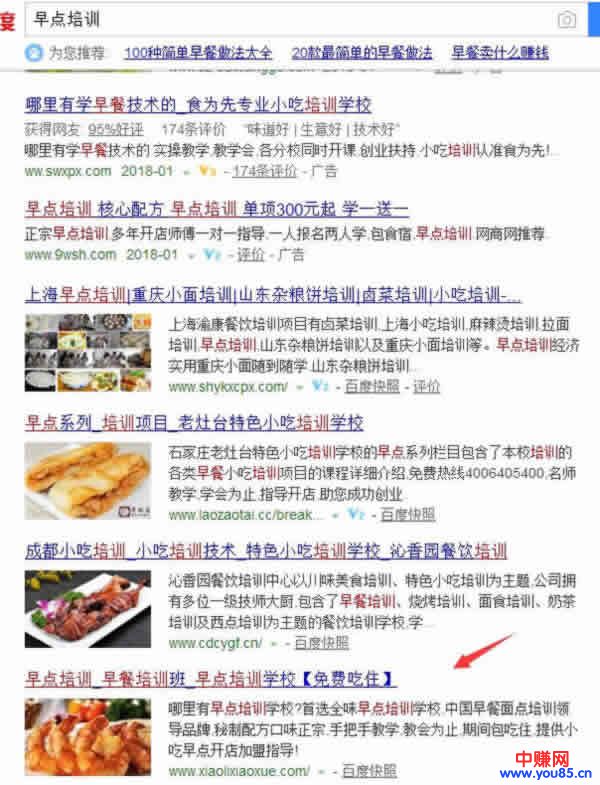Open camera image search icon
The height and width of the screenshot is (785, 600).
[566, 19]
